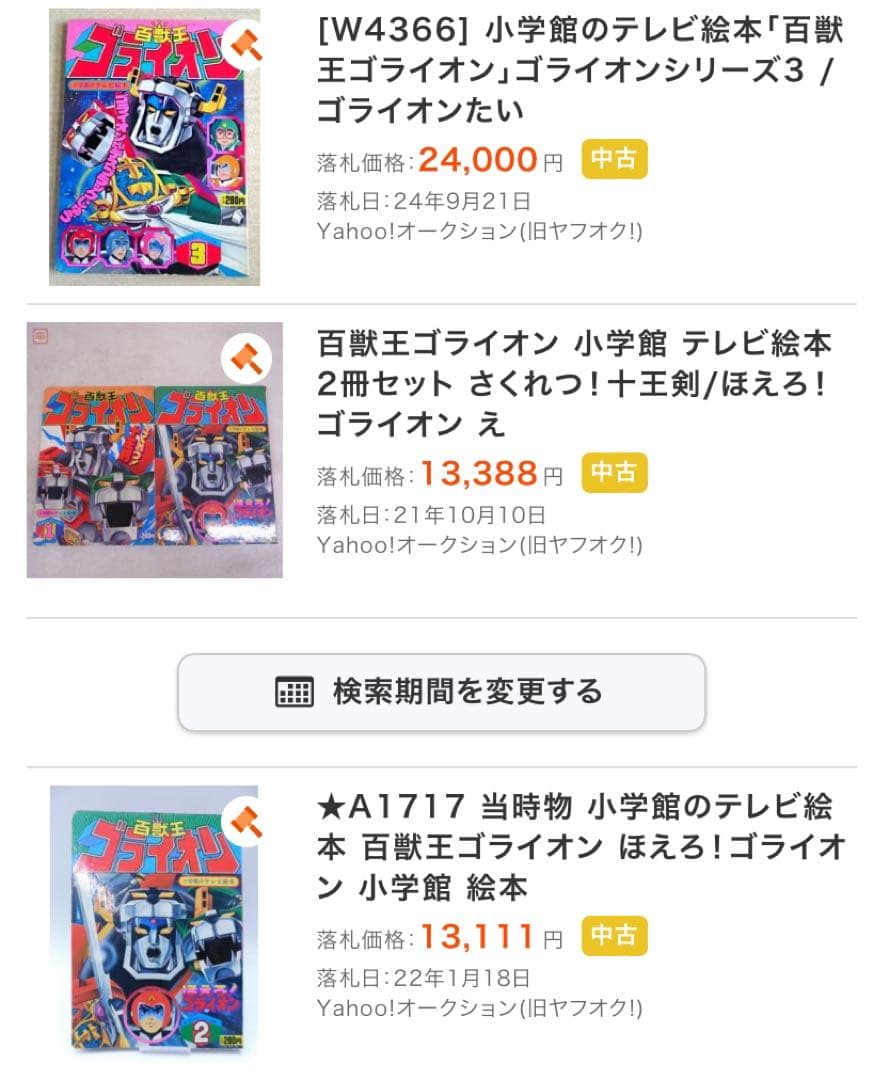Image resolution: width=884 pixels, height=1080 pixels.
Task: Click the 中古 badge on the 13,111円 listing
Action: point(613,936)
